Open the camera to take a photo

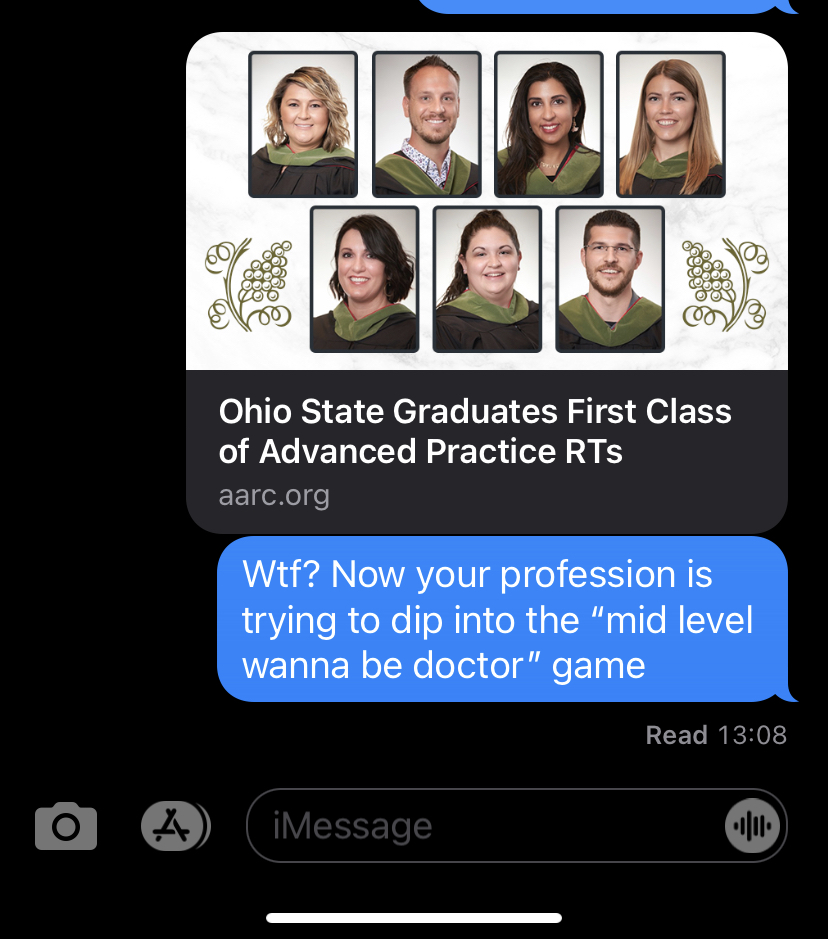[x=66, y=826]
